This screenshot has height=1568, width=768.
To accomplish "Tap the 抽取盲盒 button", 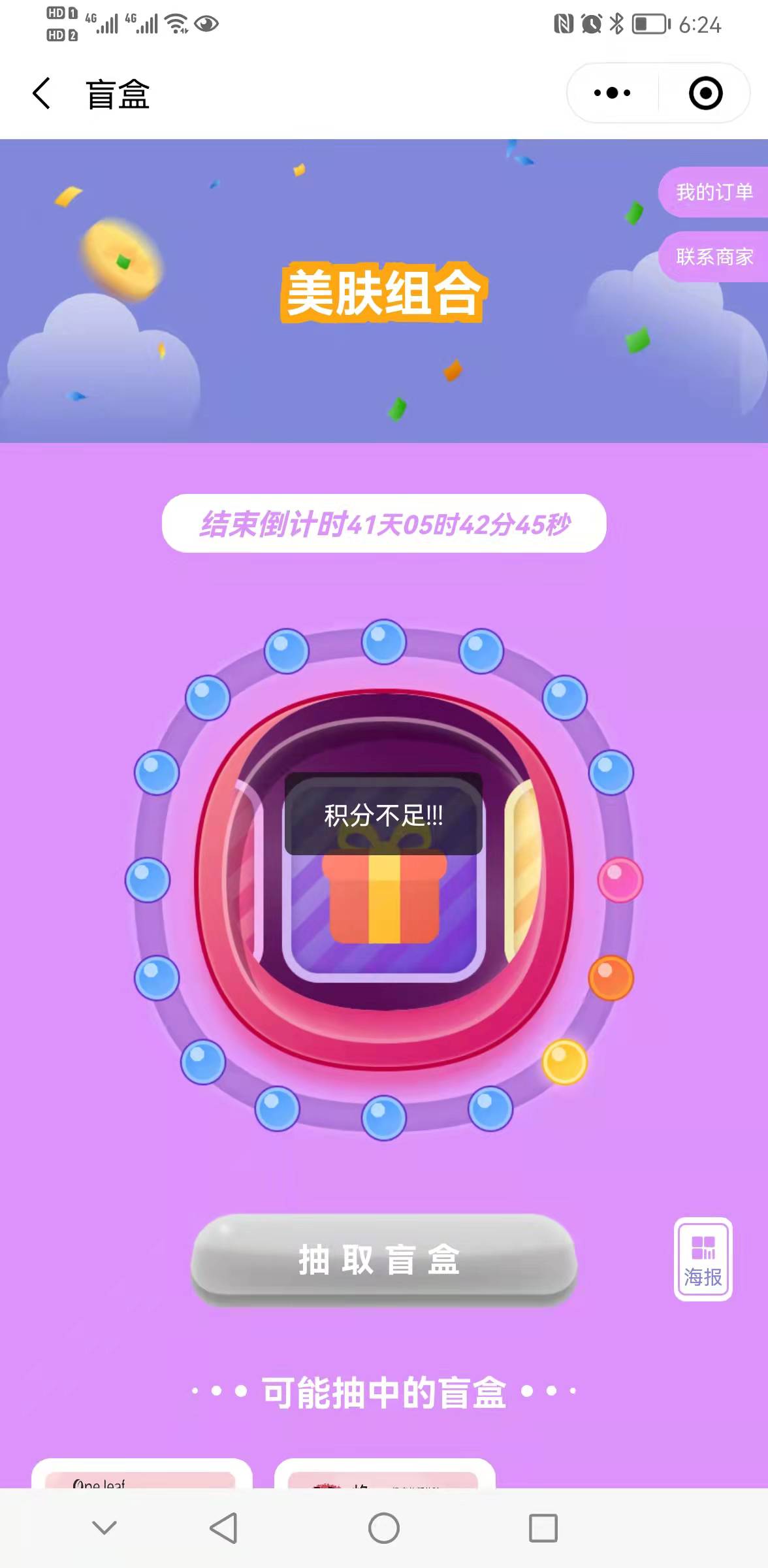I will [x=383, y=1259].
